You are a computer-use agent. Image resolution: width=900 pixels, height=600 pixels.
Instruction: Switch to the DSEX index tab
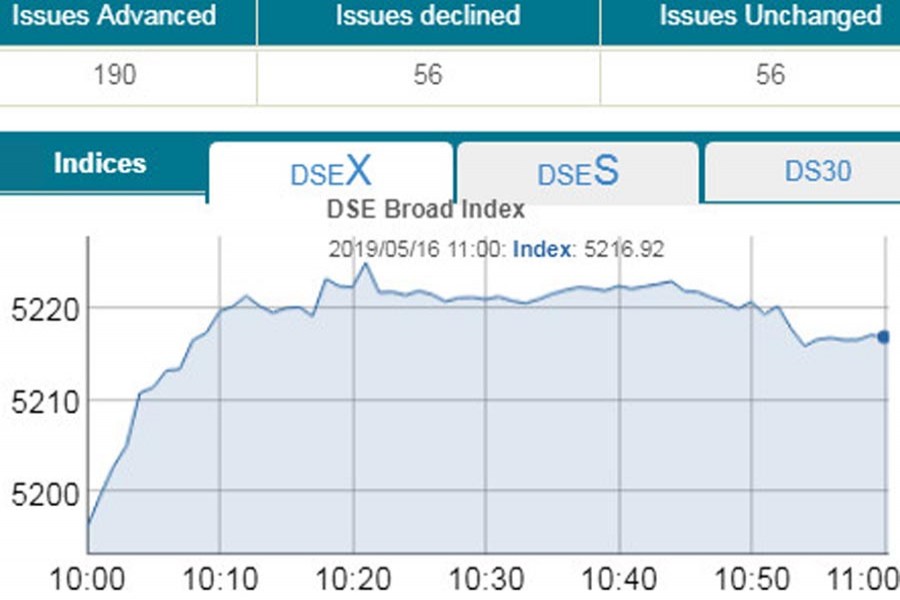click(x=331, y=172)
